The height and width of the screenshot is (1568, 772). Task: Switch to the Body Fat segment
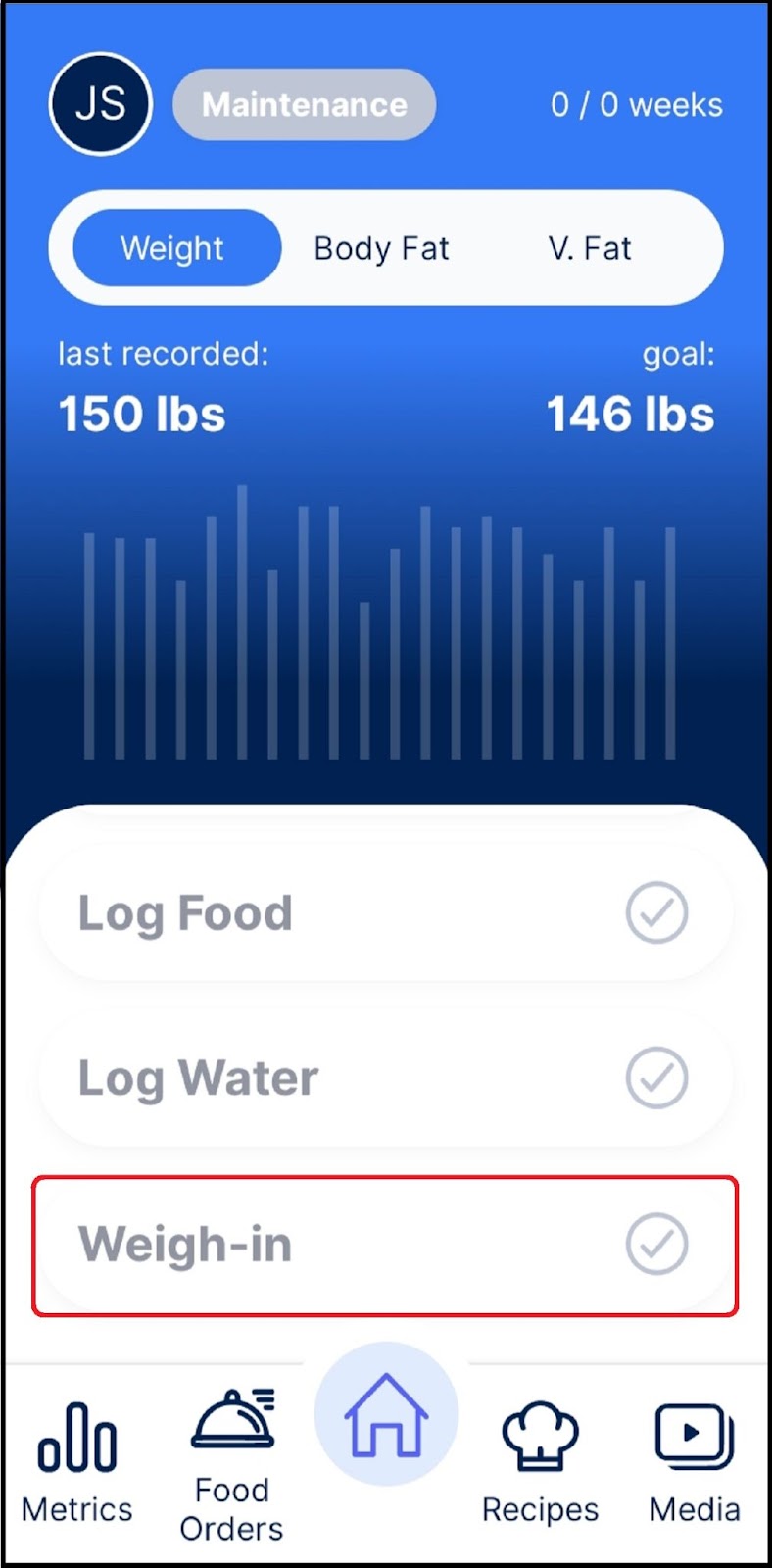click(381, 248)
